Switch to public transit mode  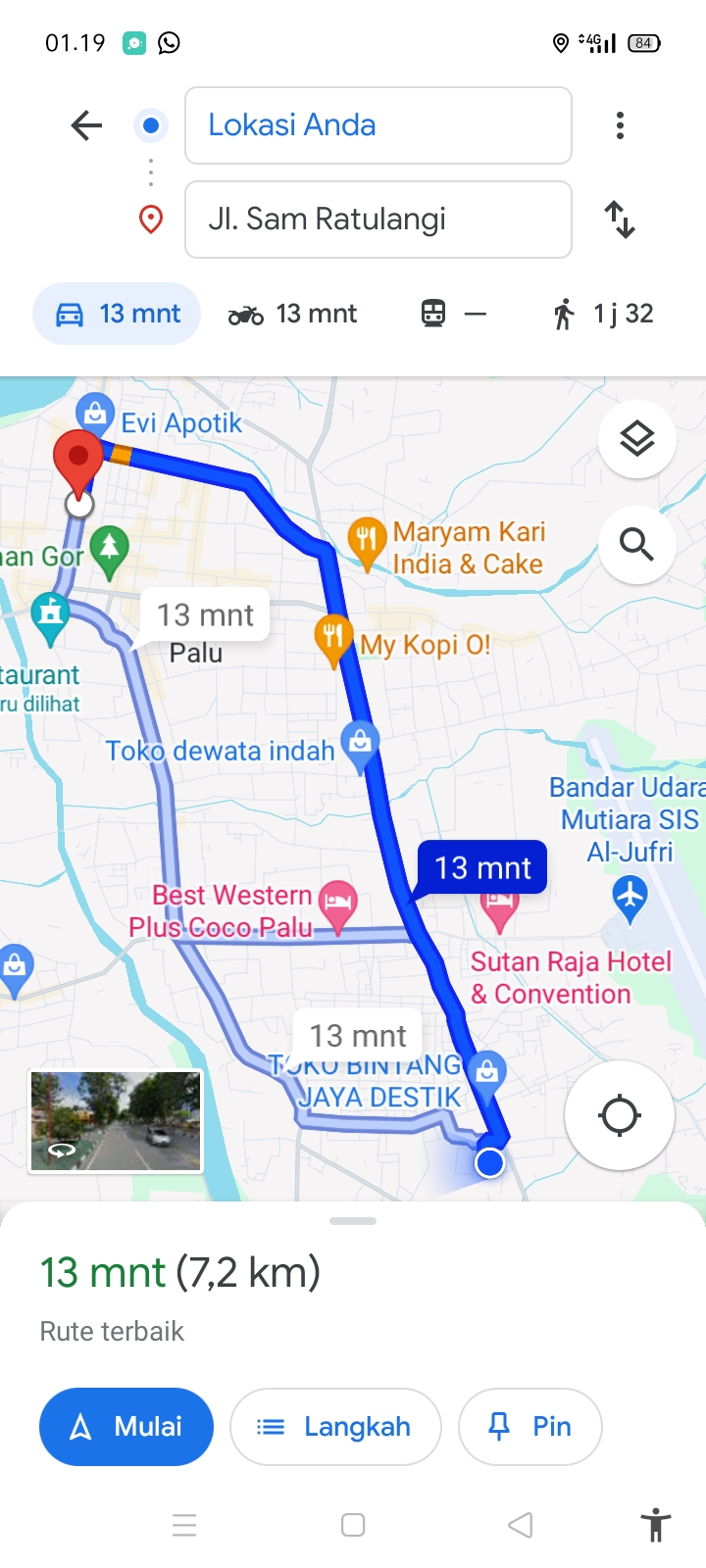click(x=453, y=314)
